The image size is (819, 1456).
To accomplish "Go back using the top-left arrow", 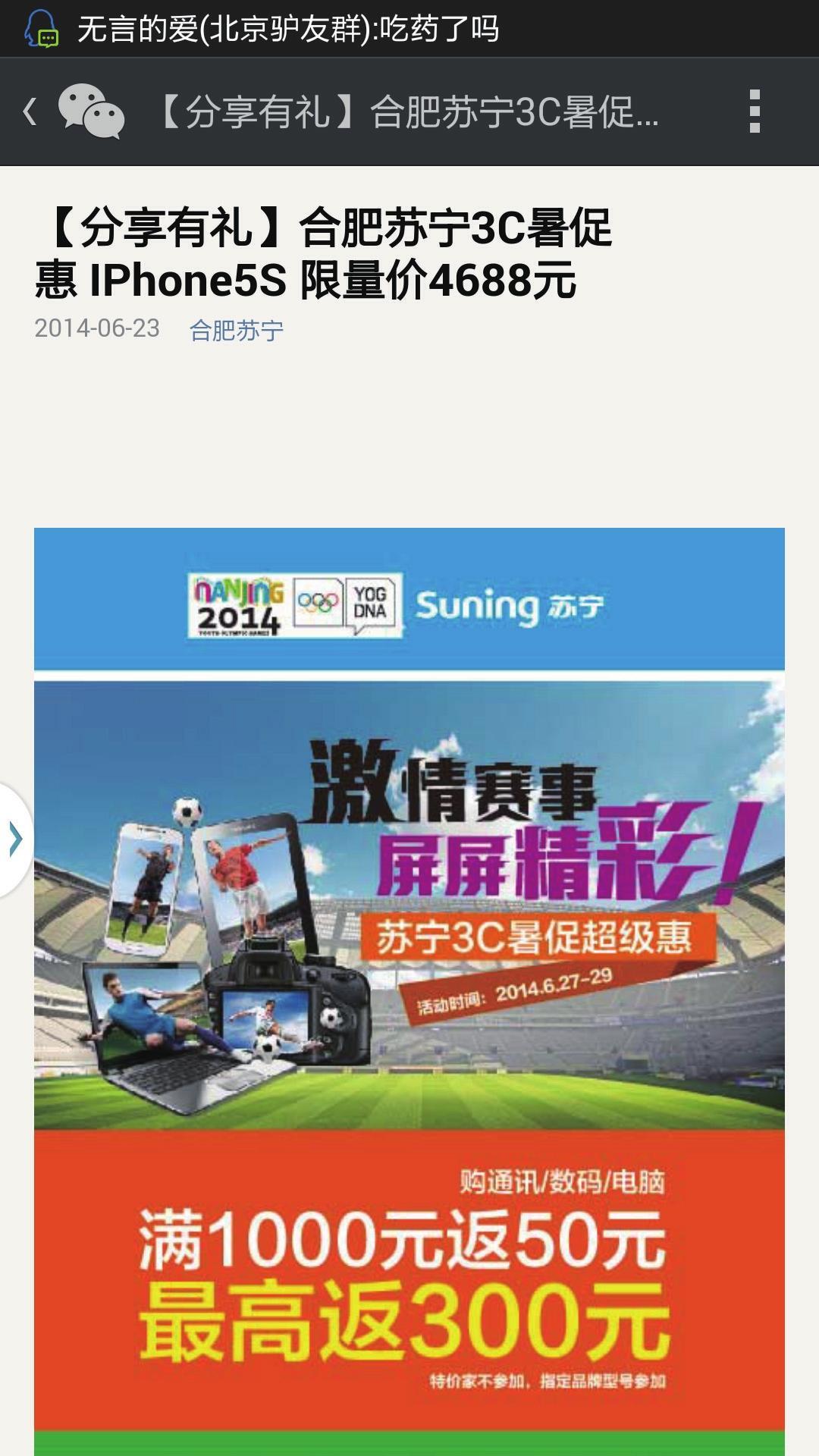I will tap(30, 111).
